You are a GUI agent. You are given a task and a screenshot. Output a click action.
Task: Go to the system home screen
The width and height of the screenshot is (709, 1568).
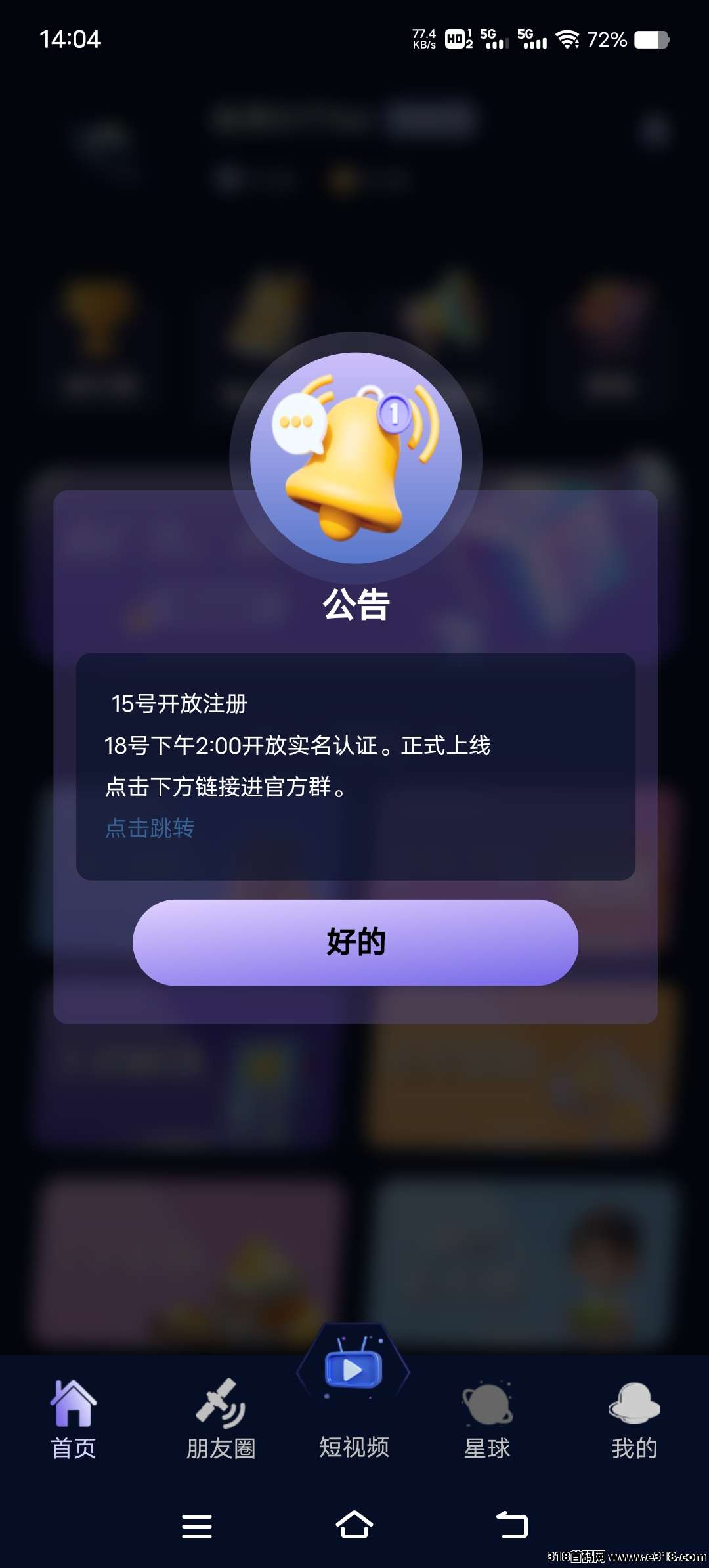click(354, 1525)
